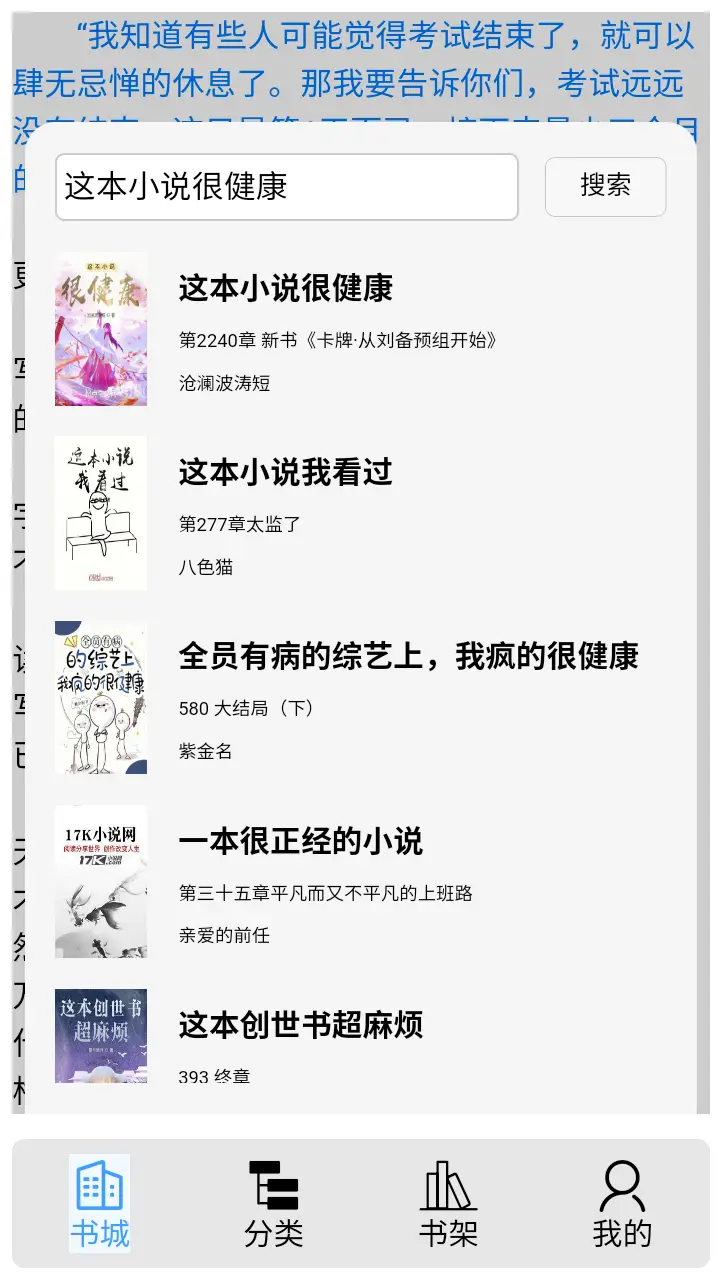Open 全员有病的综艺上，我疯的很健康

click(x=408, y=657)
